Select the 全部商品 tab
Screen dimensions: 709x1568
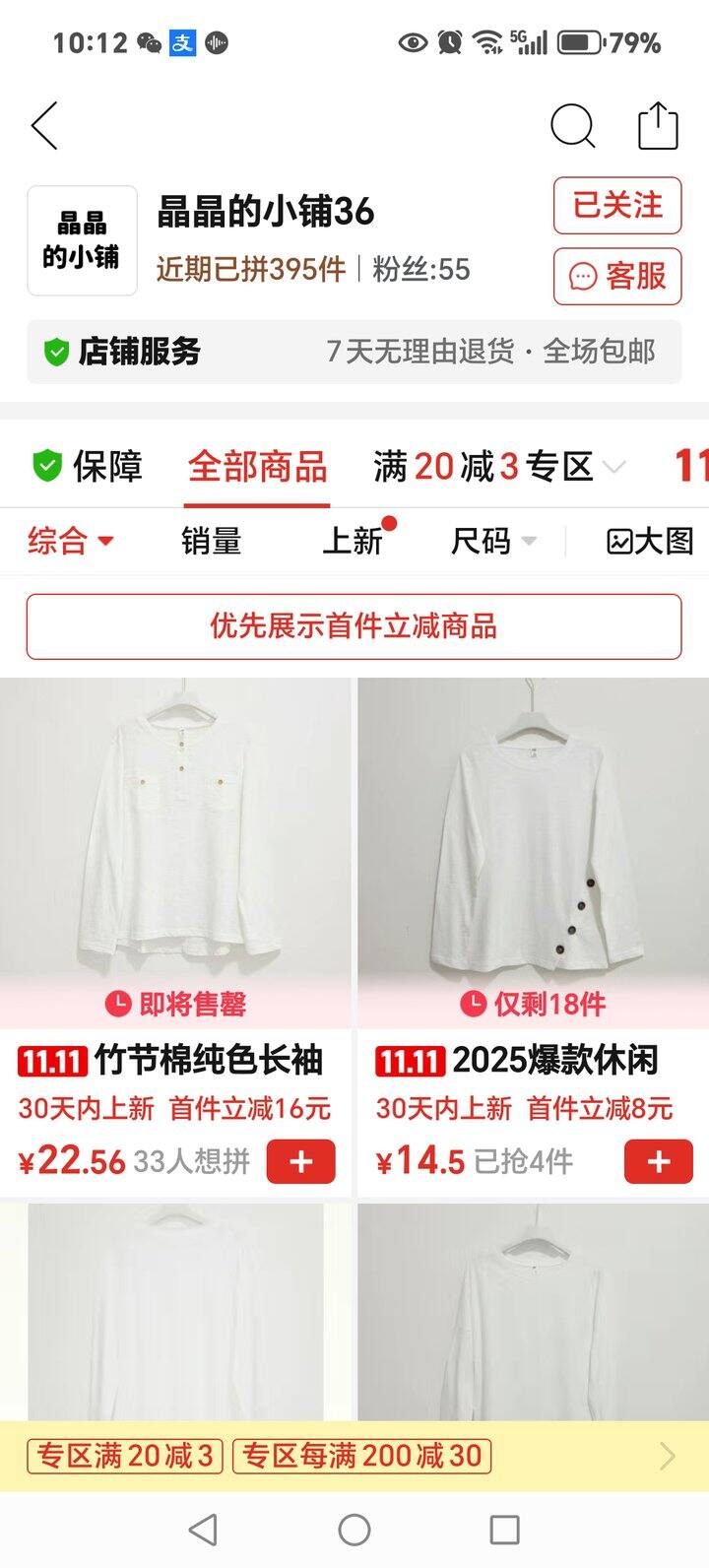(257, 466)
